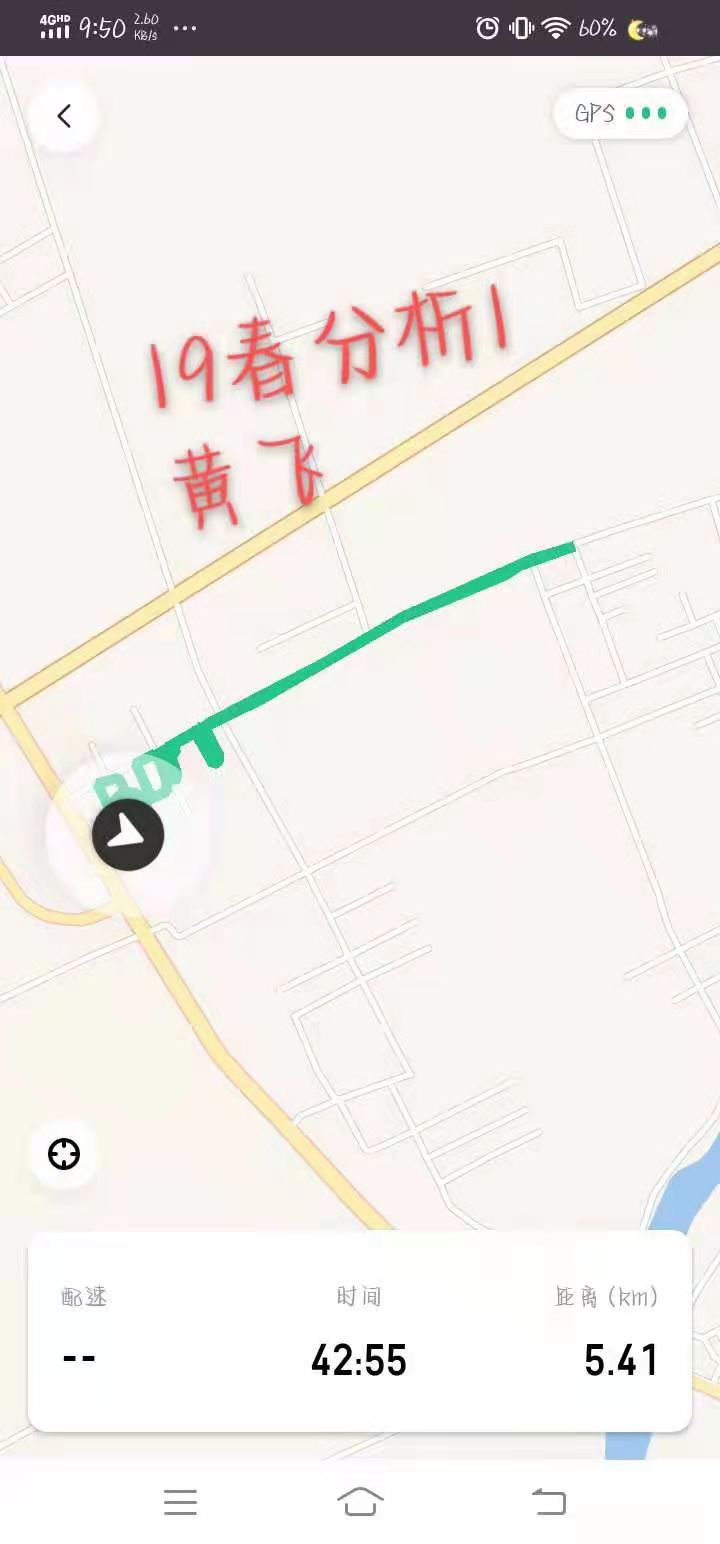Open the system recent apps menu

pyautogui.click(x=180, y=1501)
